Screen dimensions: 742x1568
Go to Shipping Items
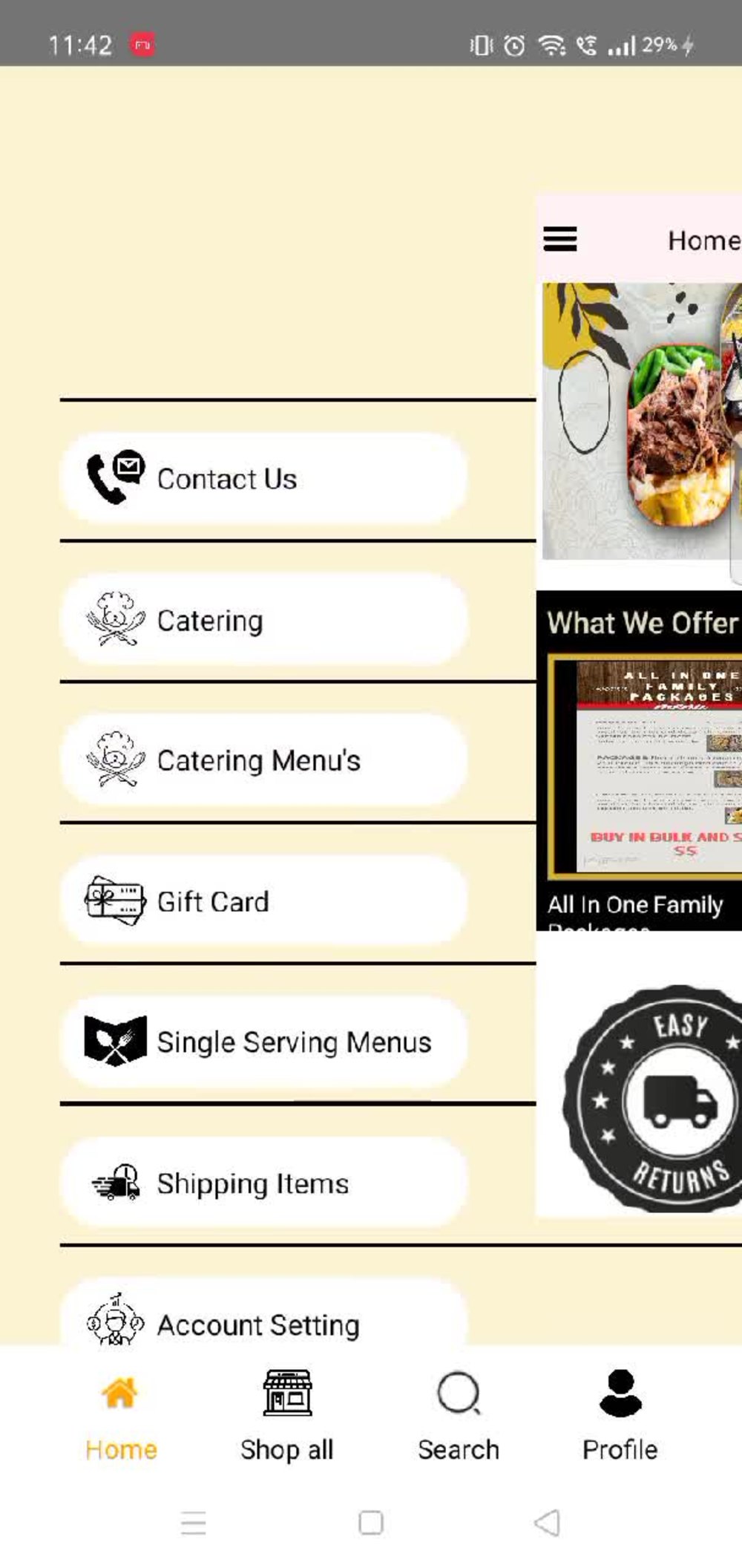pyautogui.click(x=263, y=1183)
